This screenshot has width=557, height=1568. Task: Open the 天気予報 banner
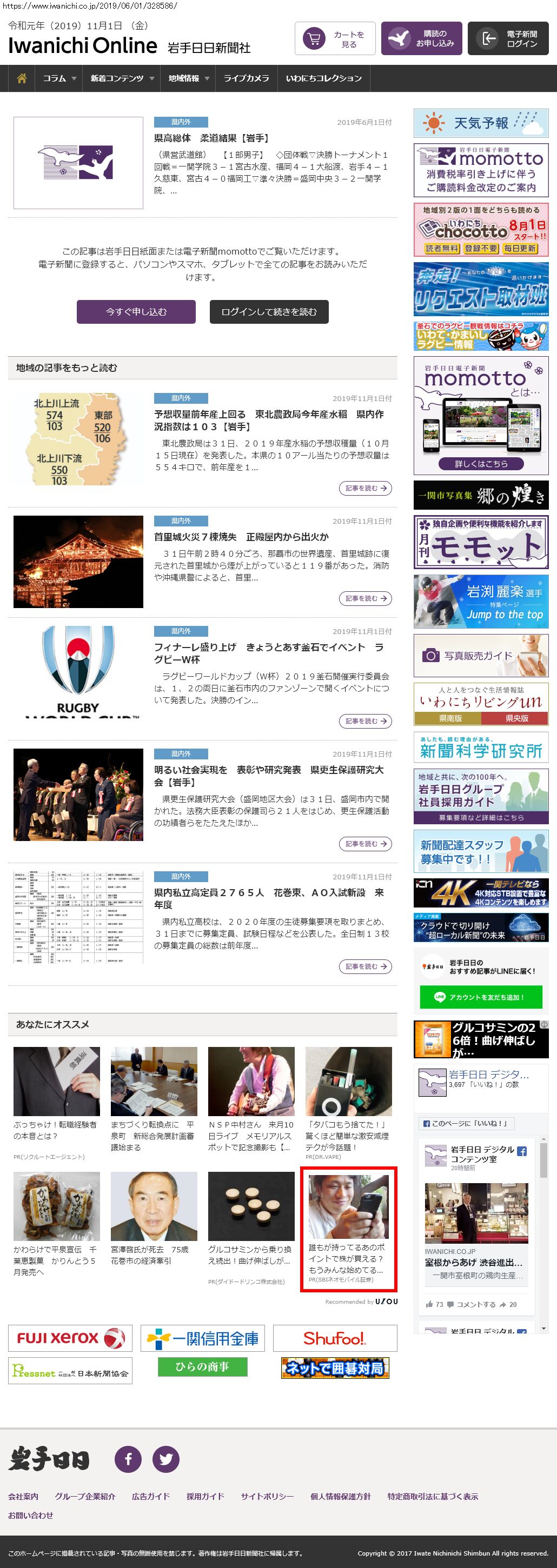[480, 123]
